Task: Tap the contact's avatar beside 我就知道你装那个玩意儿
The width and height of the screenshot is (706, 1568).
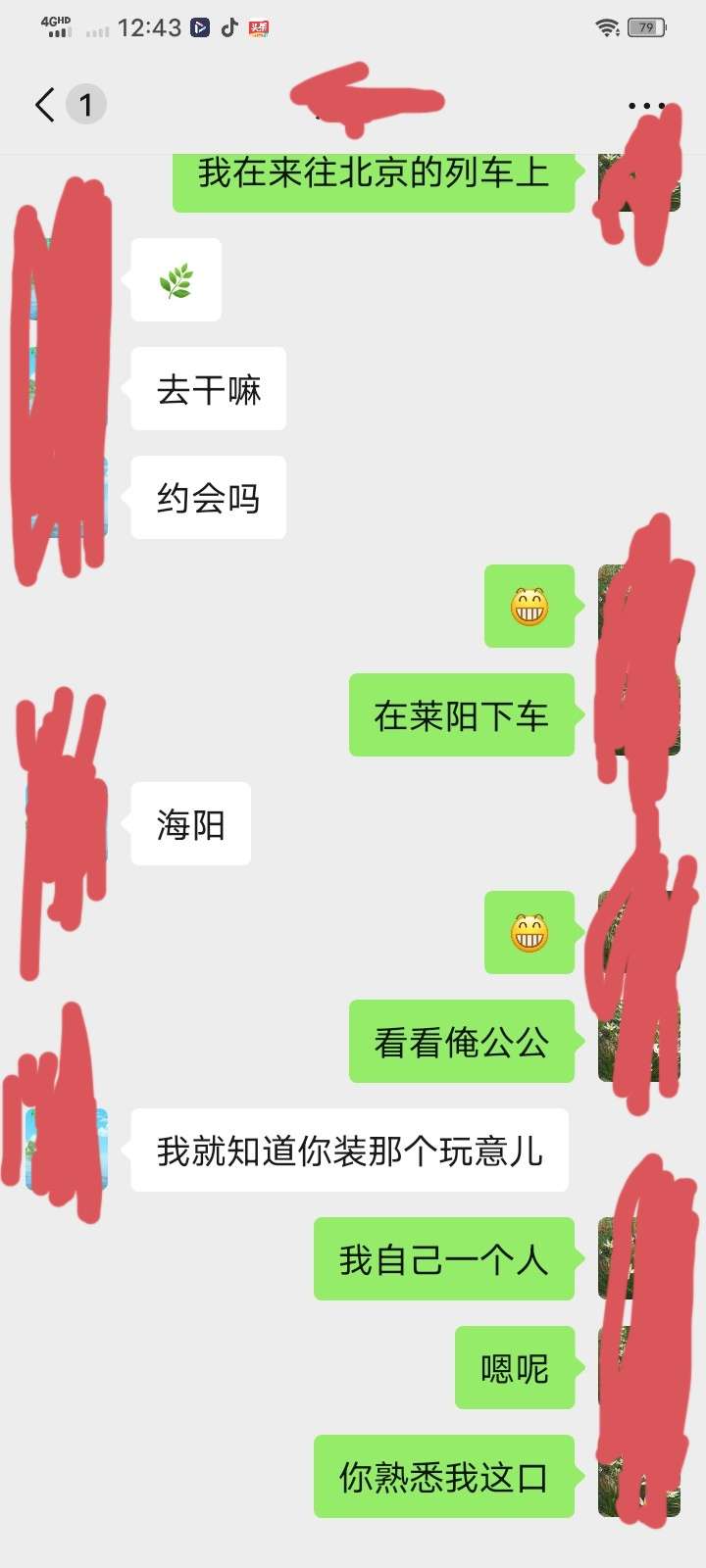Action: pos(67,1150)
